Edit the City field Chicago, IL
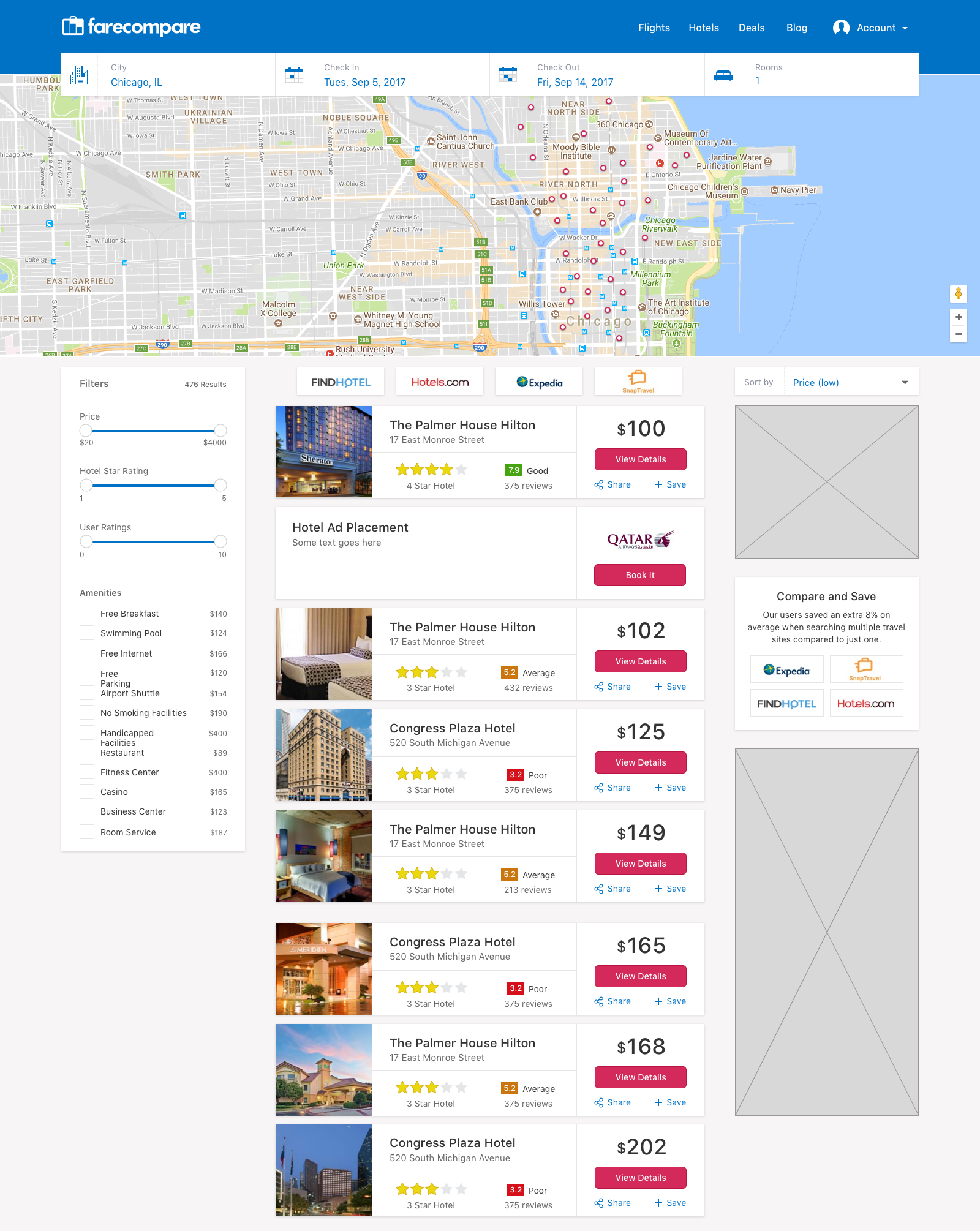This screenshot has height=1231, width=980. tap(137, 82)
